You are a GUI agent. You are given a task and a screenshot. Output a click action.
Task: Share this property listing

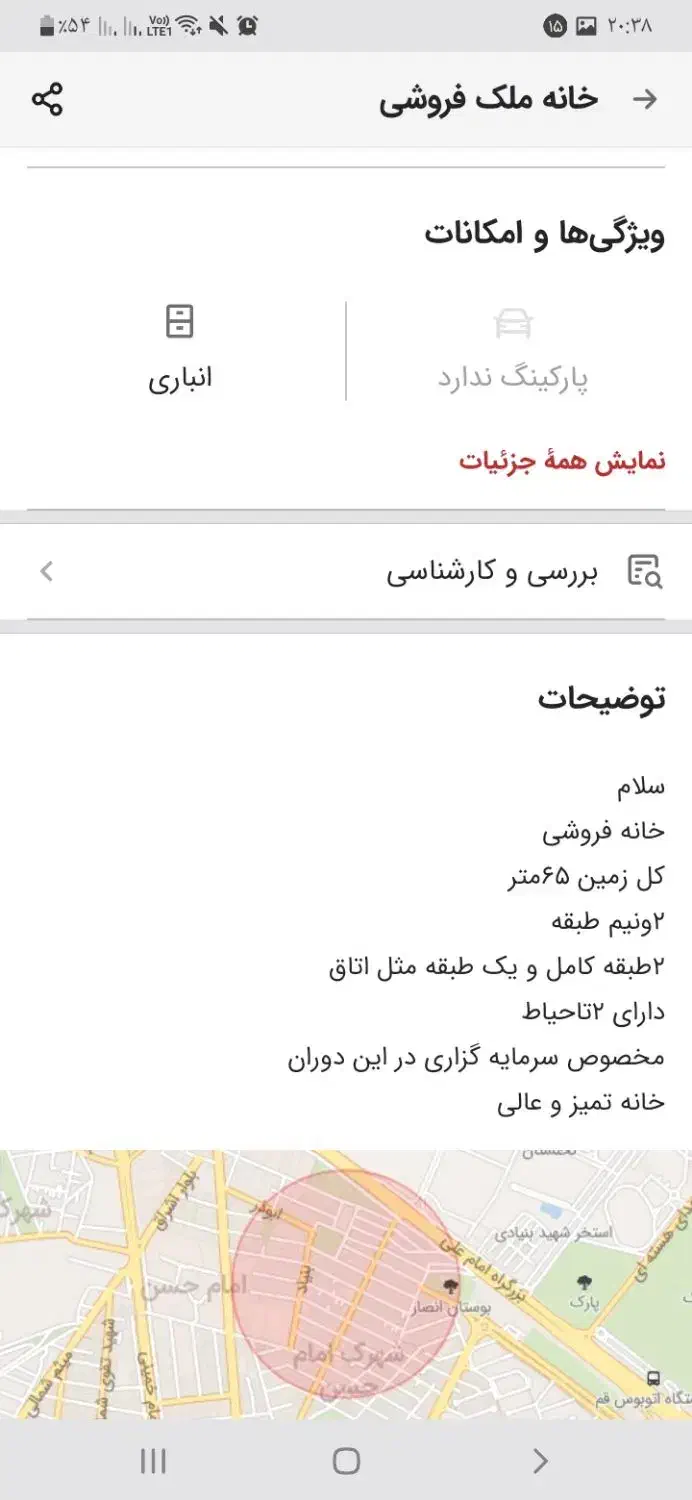[47, 99]
